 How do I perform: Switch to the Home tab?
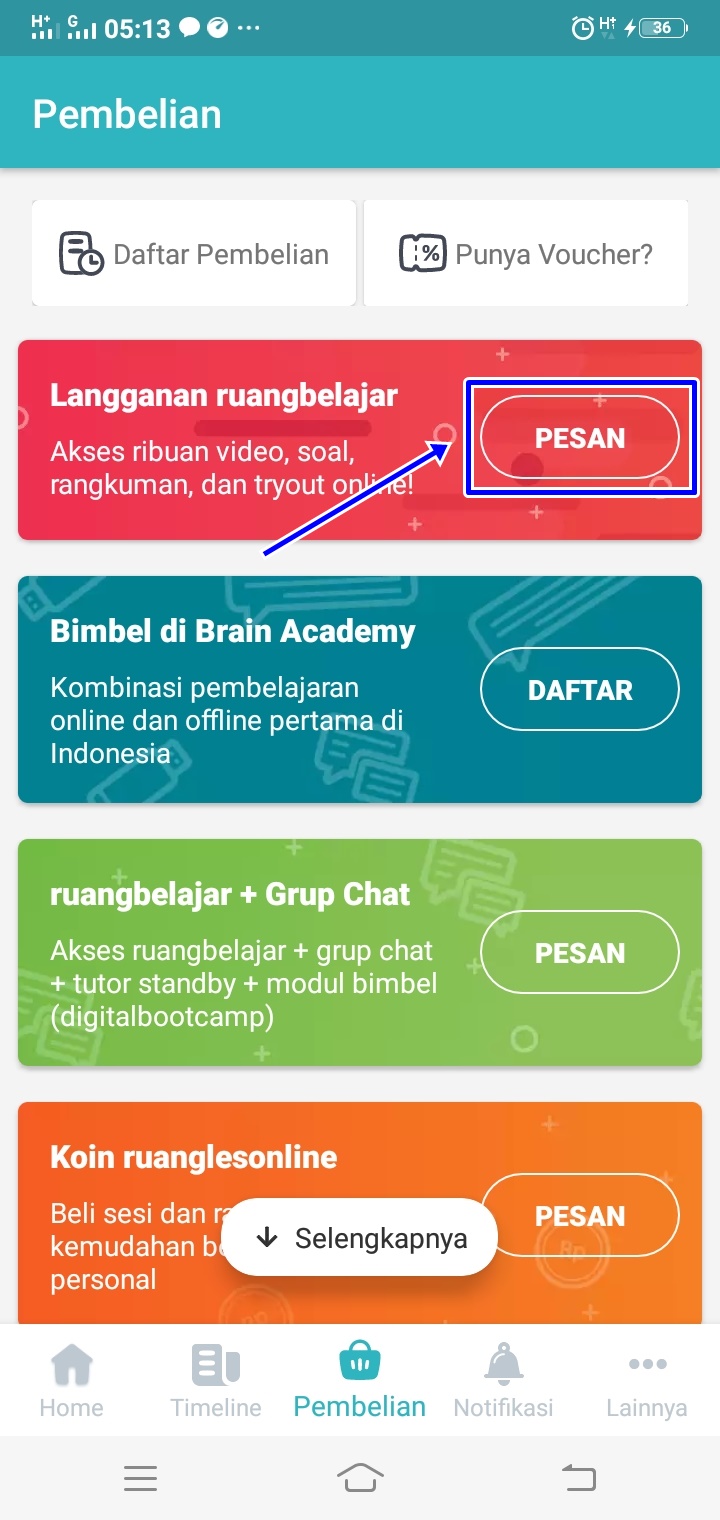[x=71, y=1382]
